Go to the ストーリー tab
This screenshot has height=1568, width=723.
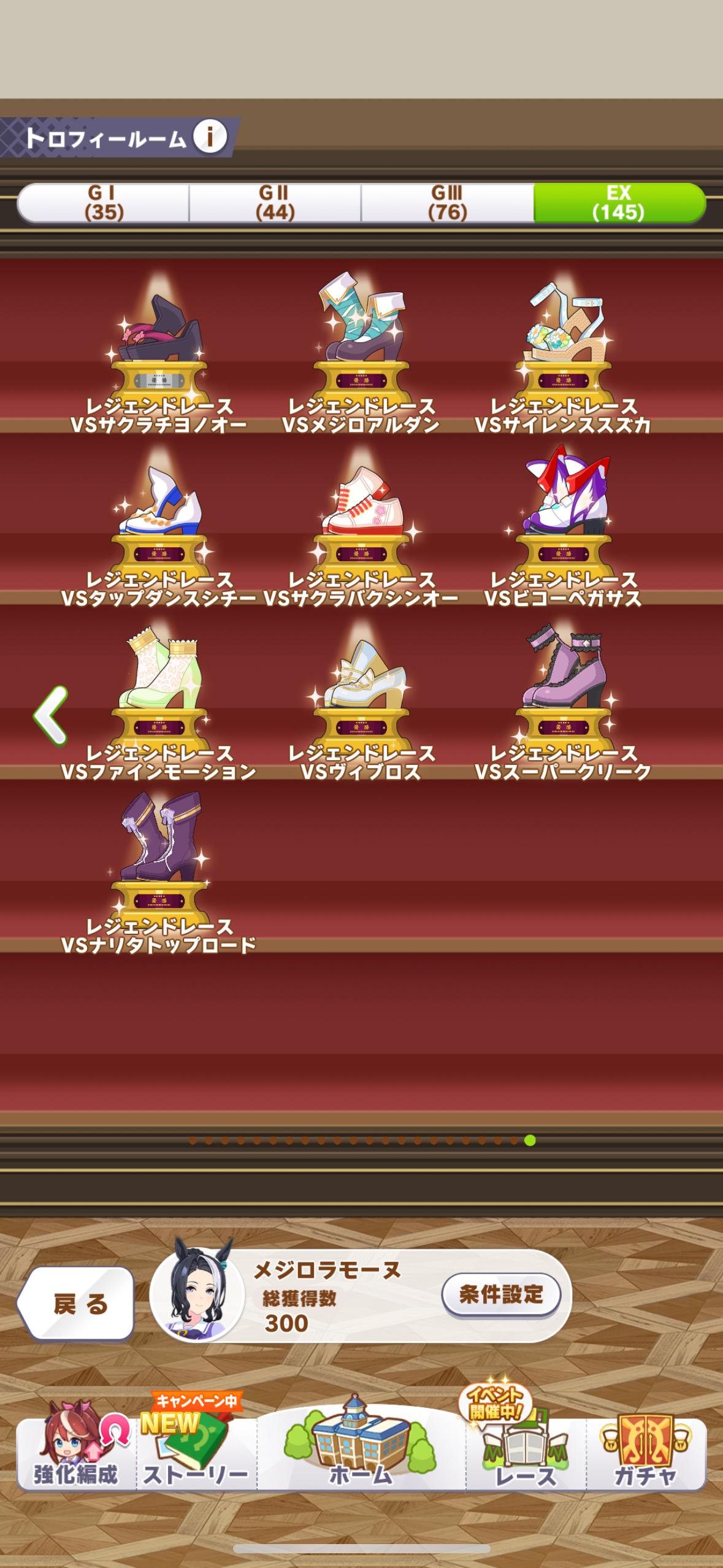click(196, 1454)
